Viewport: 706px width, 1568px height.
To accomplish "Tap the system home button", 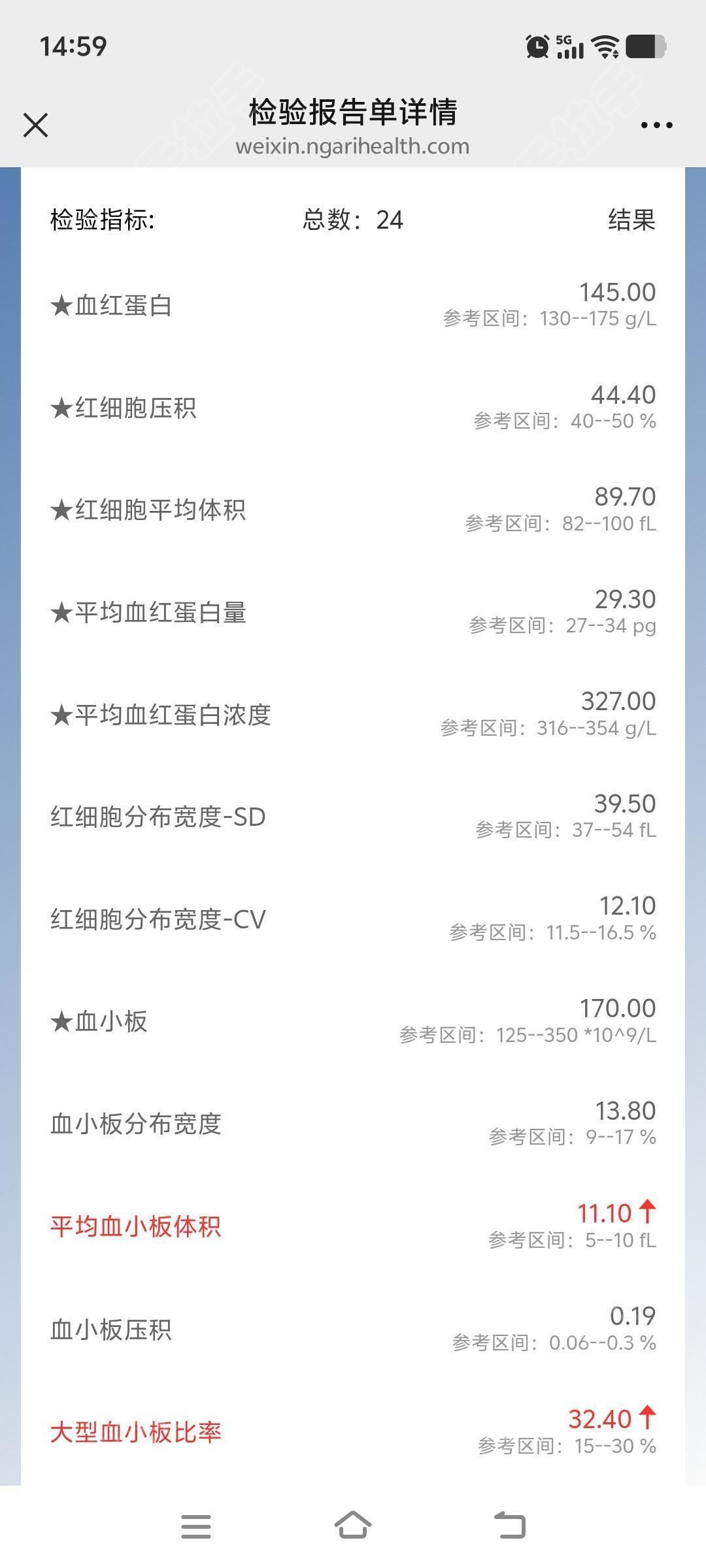I will coord(353,1526).
